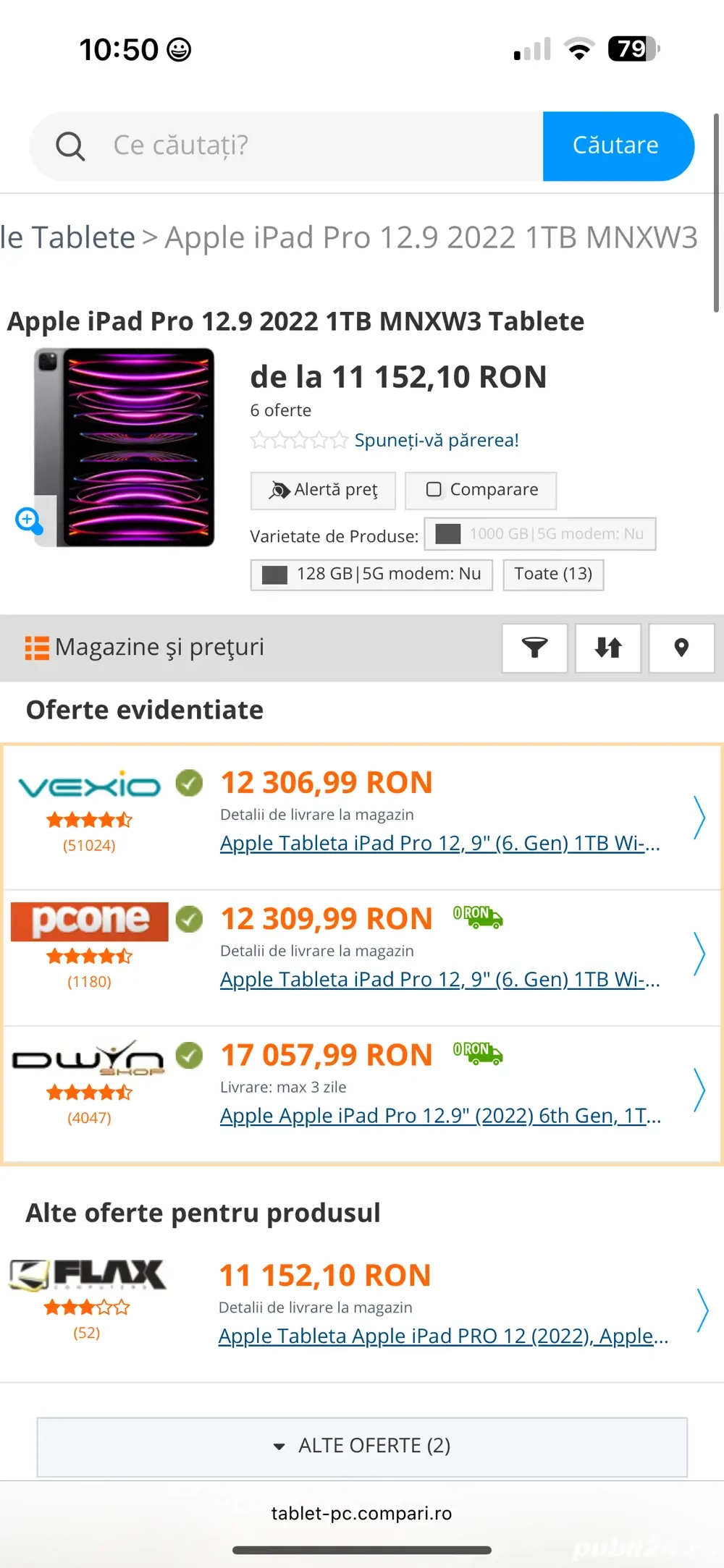Open 'Spuneți-vă părerea!' review link
724x1568 pixels.
pyautogui.click(x=436, y=440)
